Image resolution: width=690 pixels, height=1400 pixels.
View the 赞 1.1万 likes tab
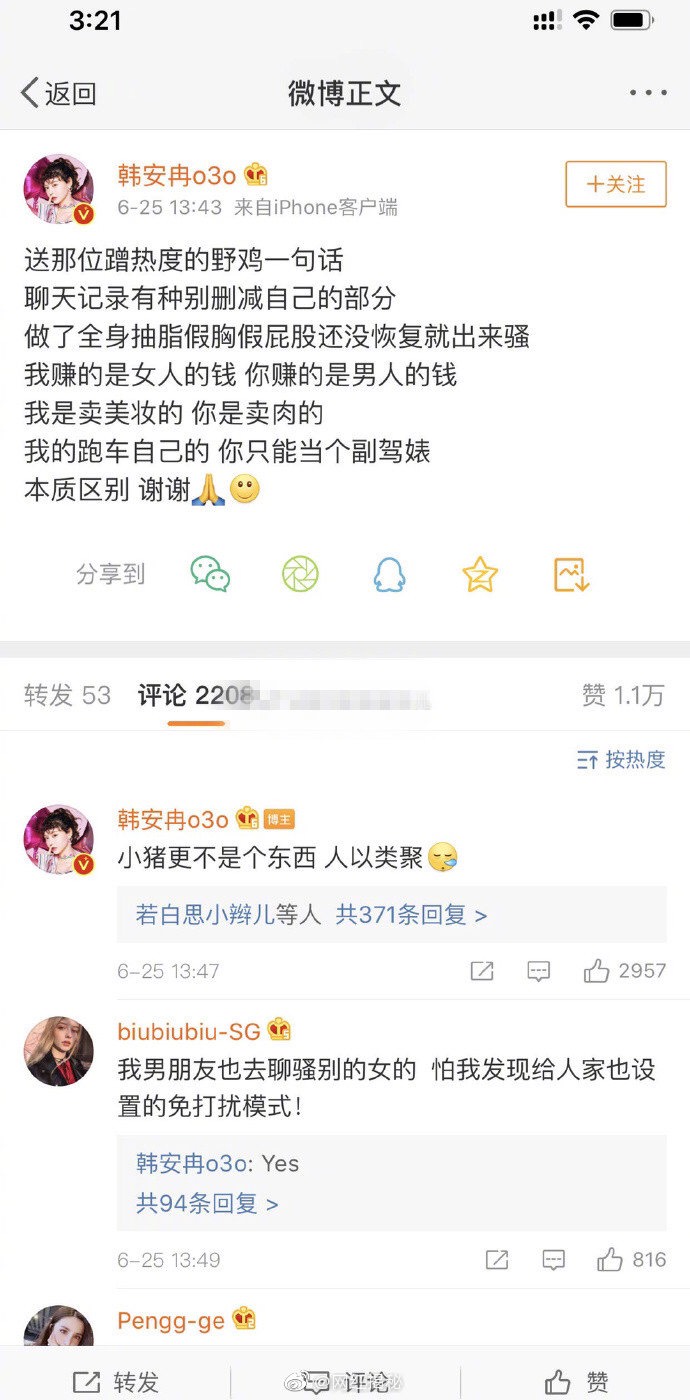pos(622,696)
